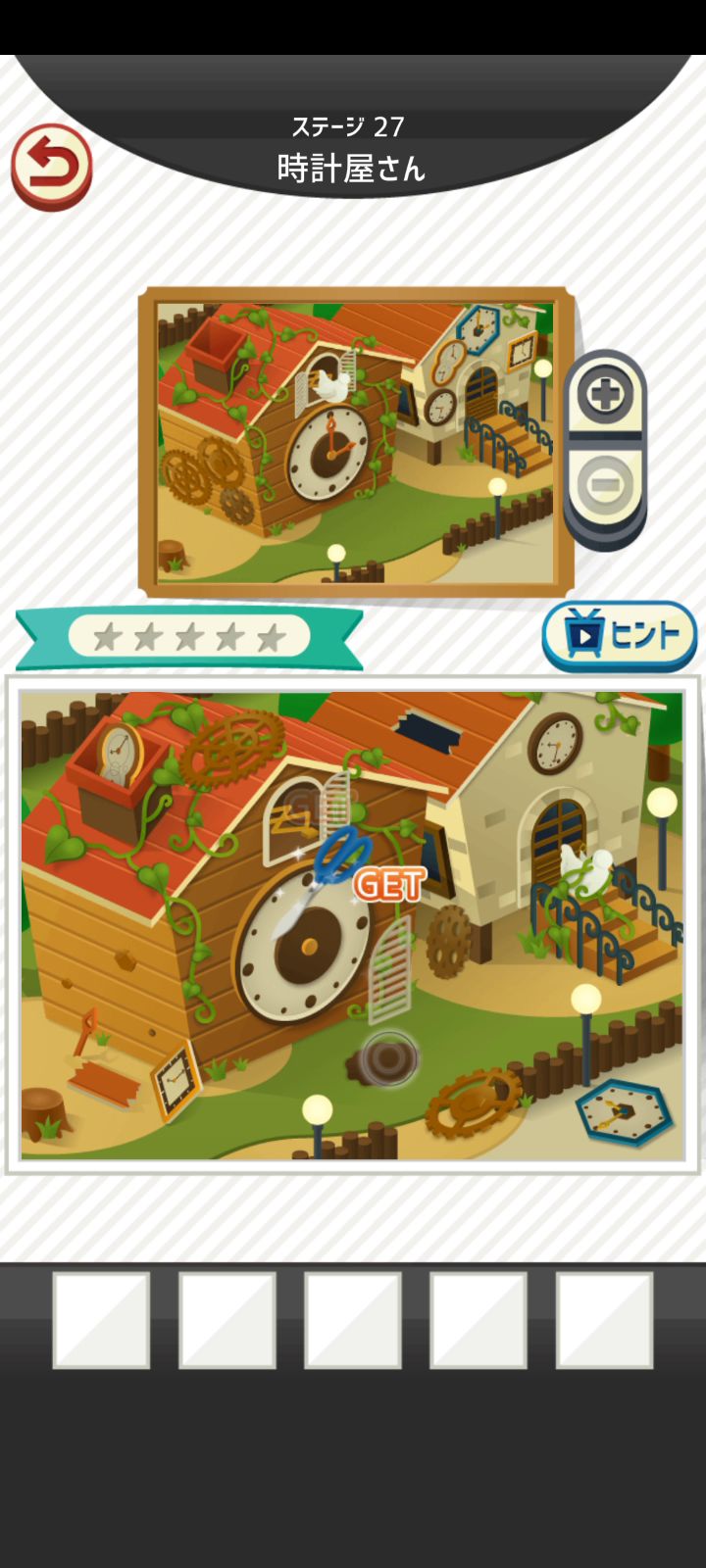Tap the reference picture of the clock shop
Viewport: 706px width, 1568px height.
point(355,439)
